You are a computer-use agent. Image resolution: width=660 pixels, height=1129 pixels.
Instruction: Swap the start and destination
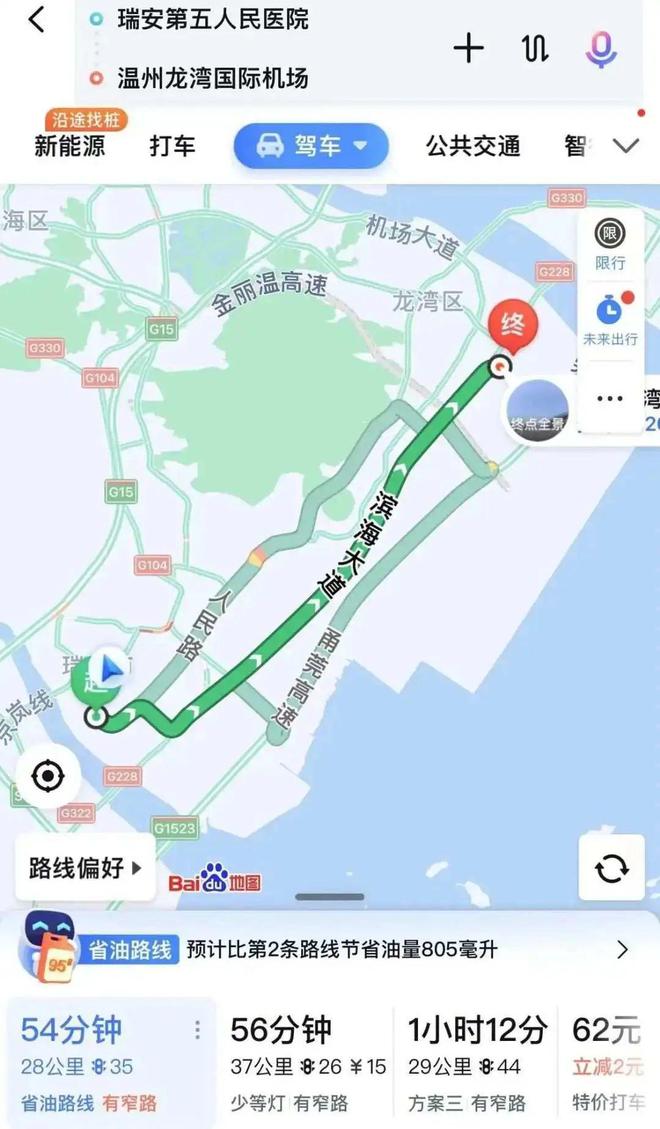coord(535,48)
